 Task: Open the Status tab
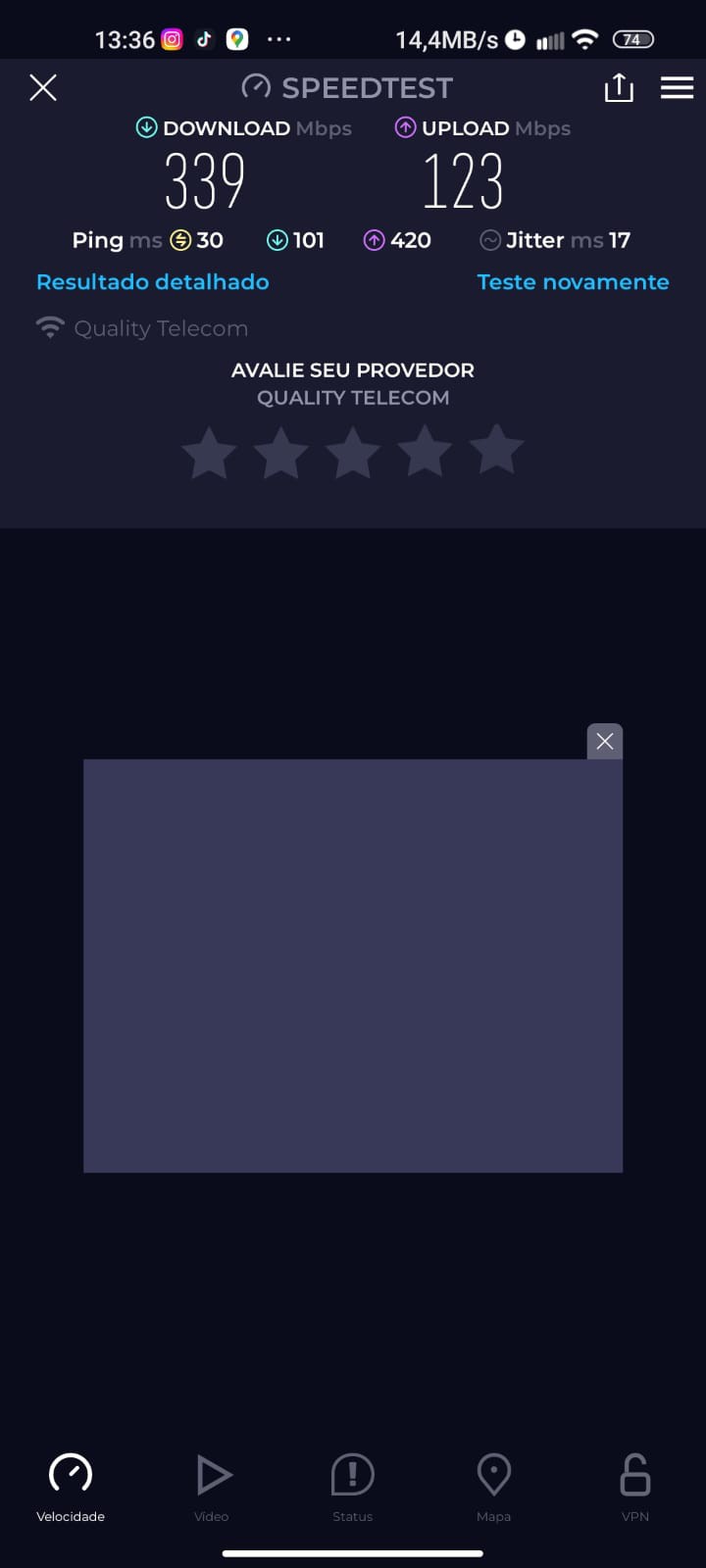pos(353,1486)
